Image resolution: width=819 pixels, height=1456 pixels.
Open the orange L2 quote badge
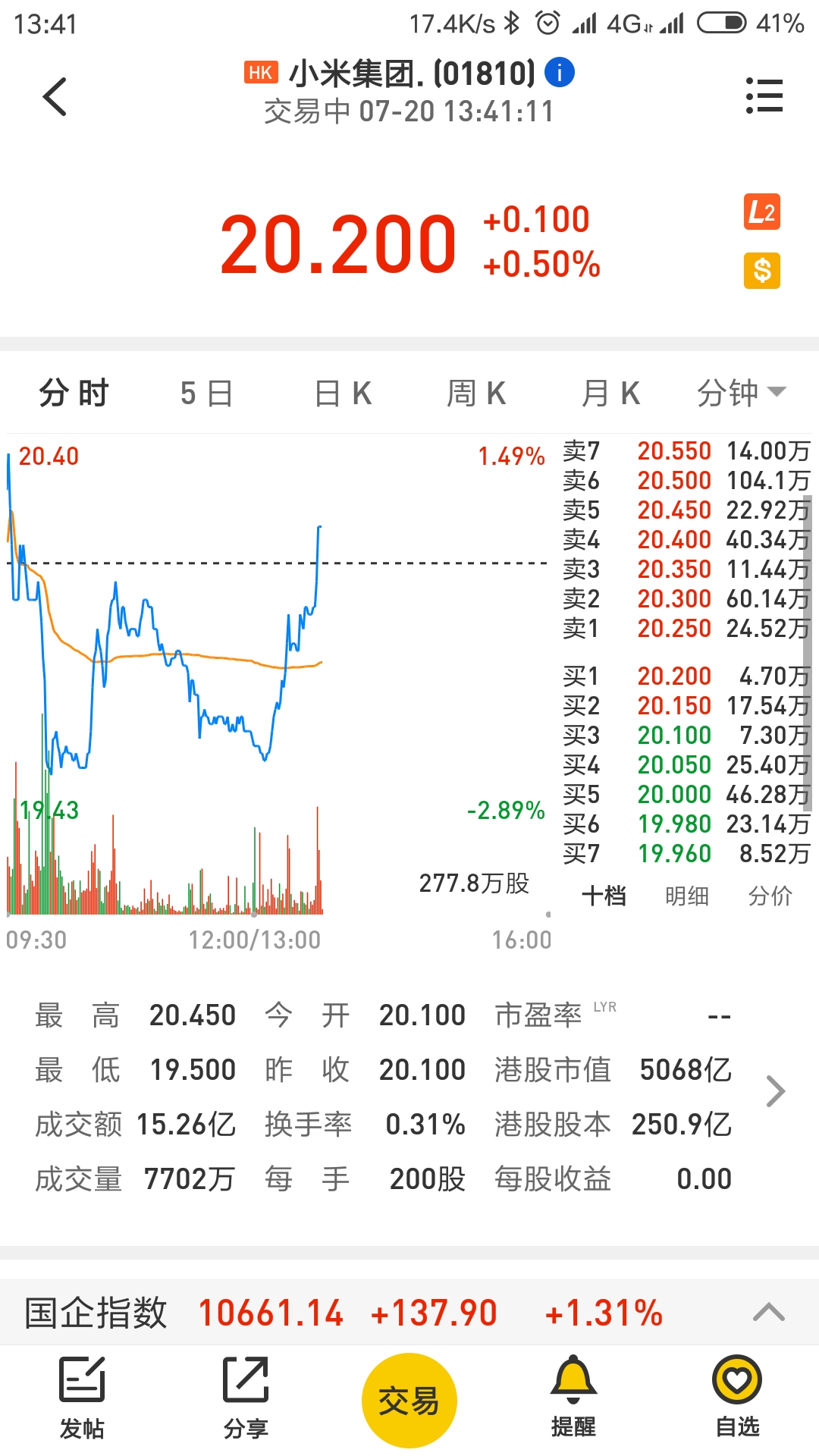pos(762,212)
